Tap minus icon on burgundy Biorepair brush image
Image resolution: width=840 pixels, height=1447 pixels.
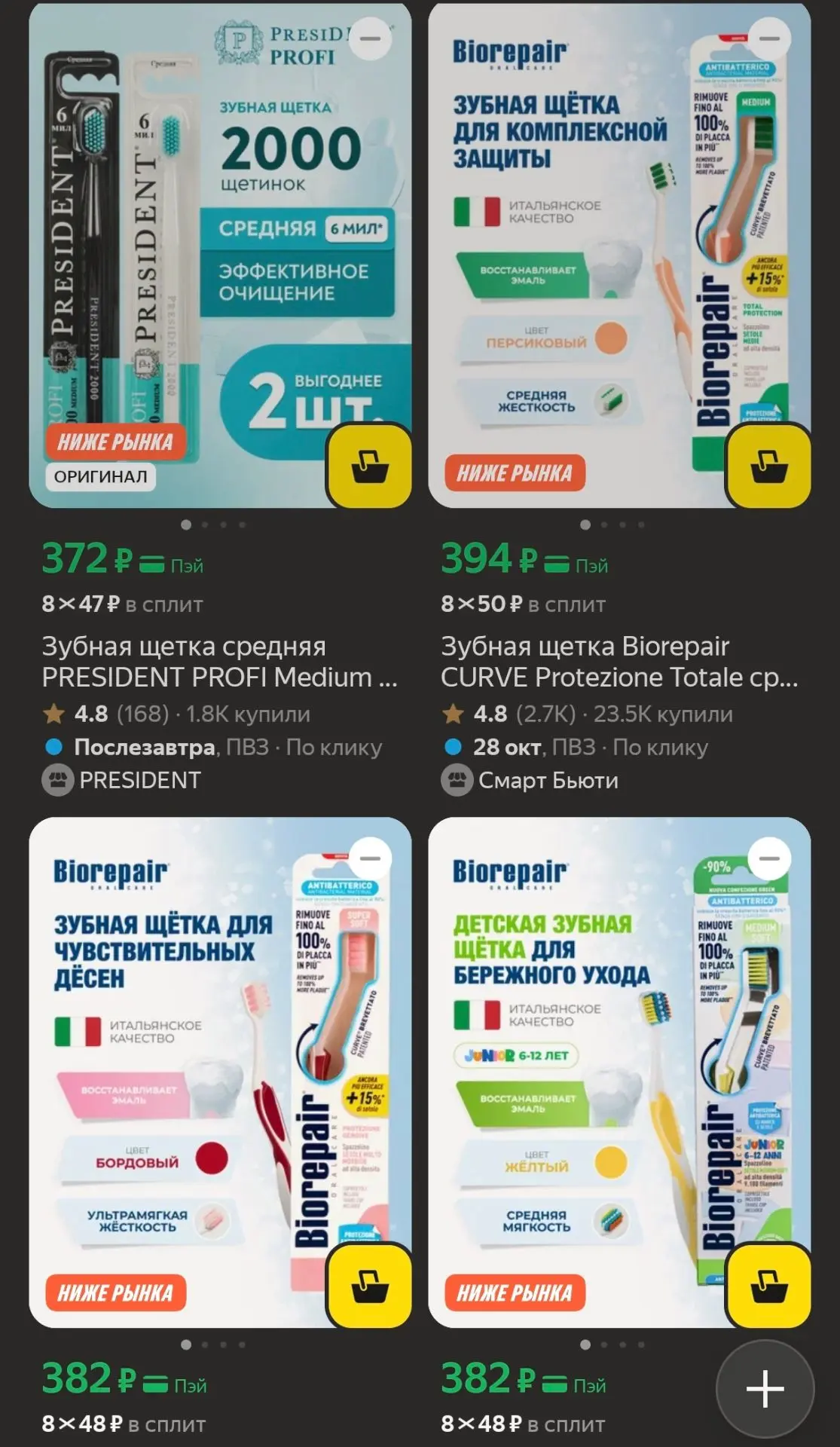370,858
